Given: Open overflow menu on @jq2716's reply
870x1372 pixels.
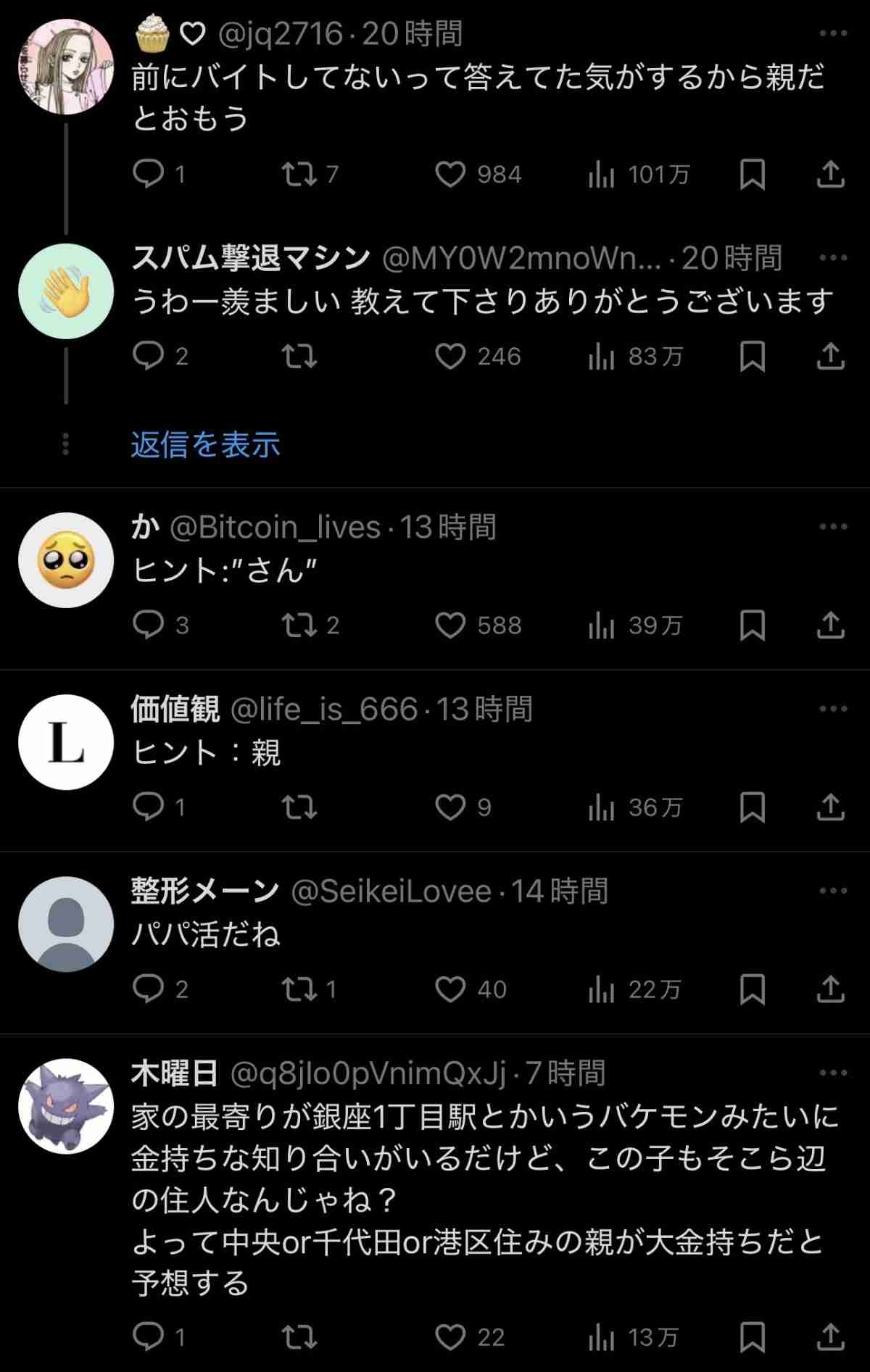Looking at the screenshot, I should coord(833,33).
